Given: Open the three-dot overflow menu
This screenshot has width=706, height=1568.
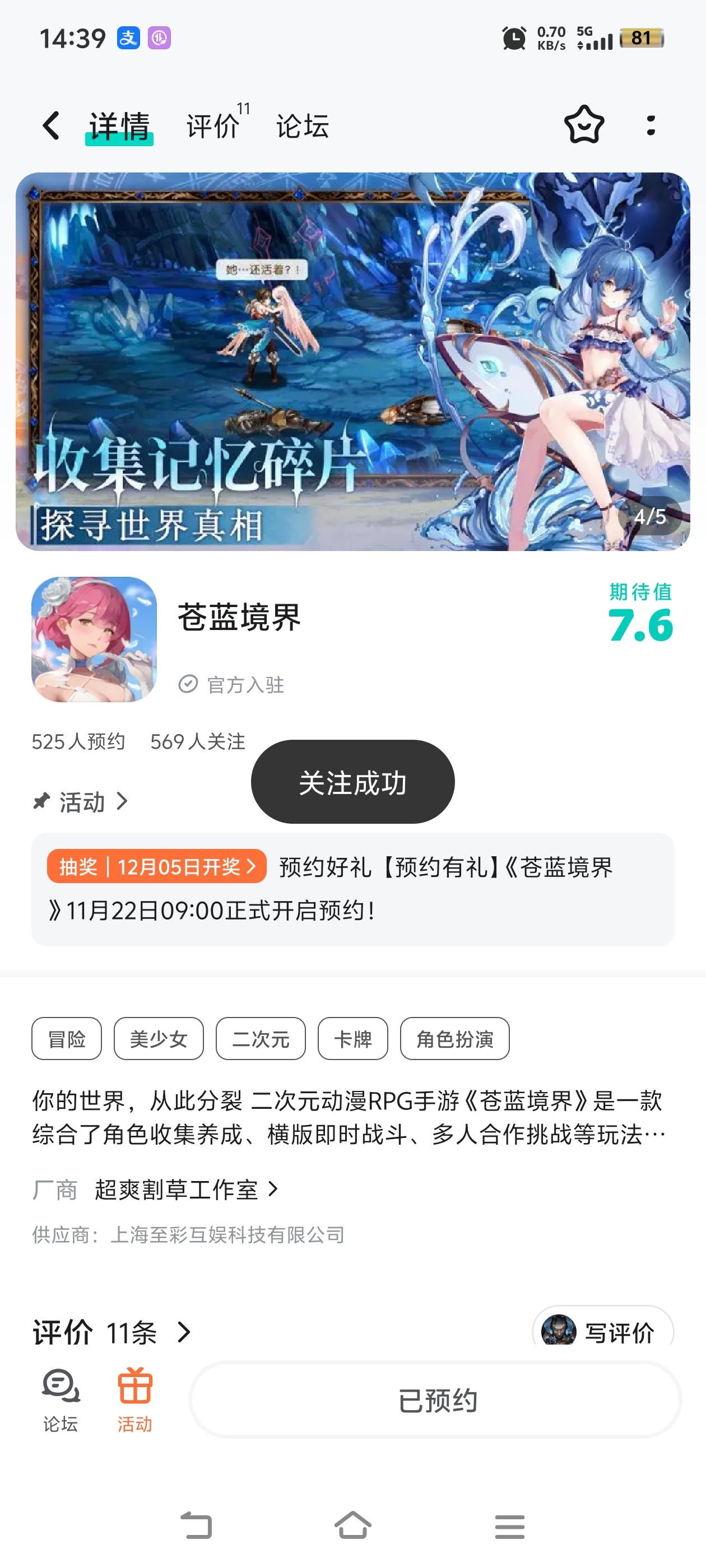Looking at the screenshot, I should 651,125.
